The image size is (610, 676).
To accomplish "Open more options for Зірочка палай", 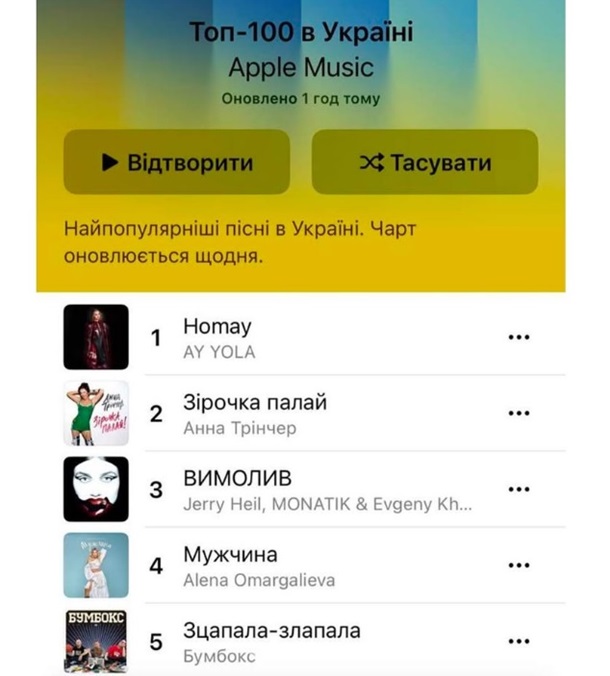I will [518, 413].
